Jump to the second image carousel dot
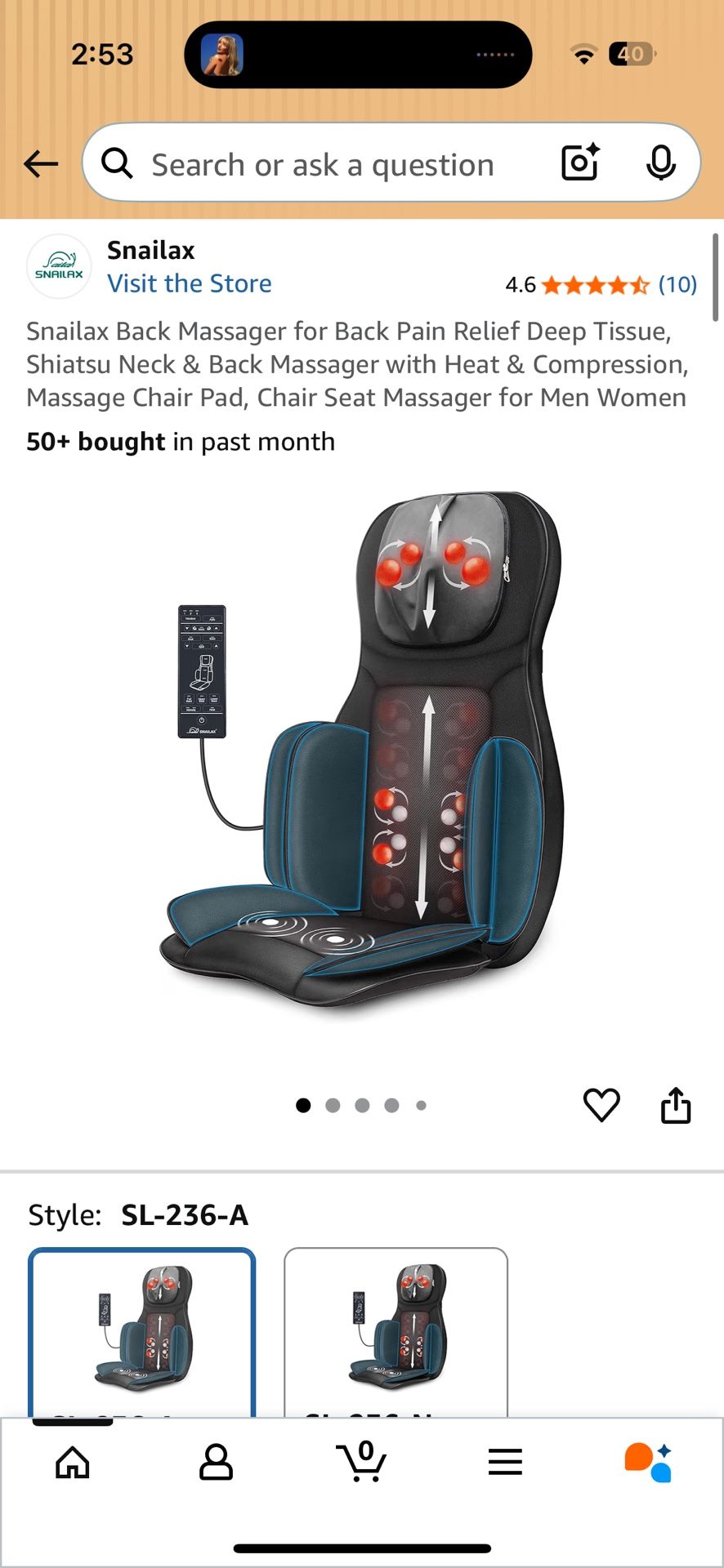Image resolution: width=724 pixels, height=1568 pixels. [x=333, y=1105]
